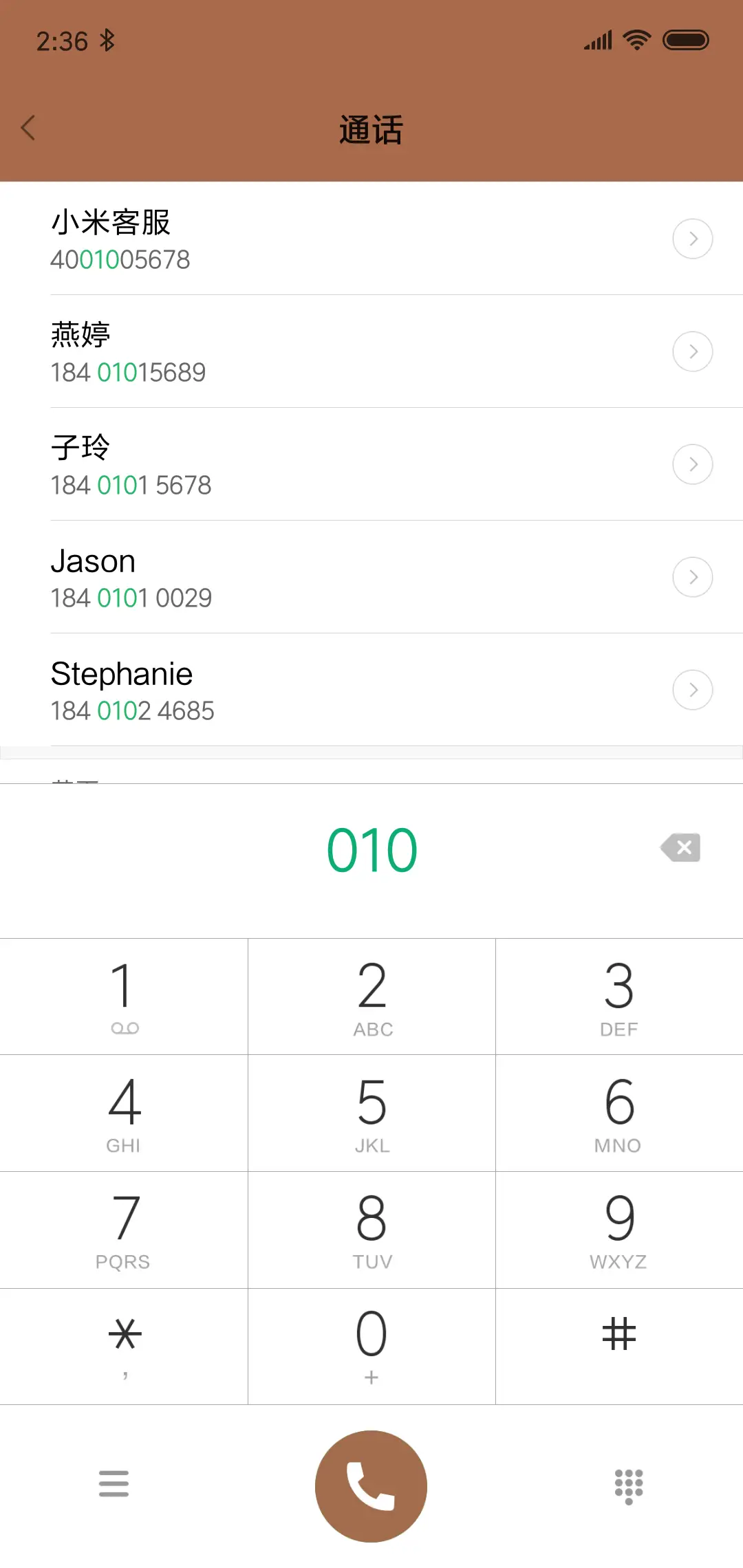Call 子玲 from the recent calls list
Viewport: 743px width, 1568px height.
275,464
